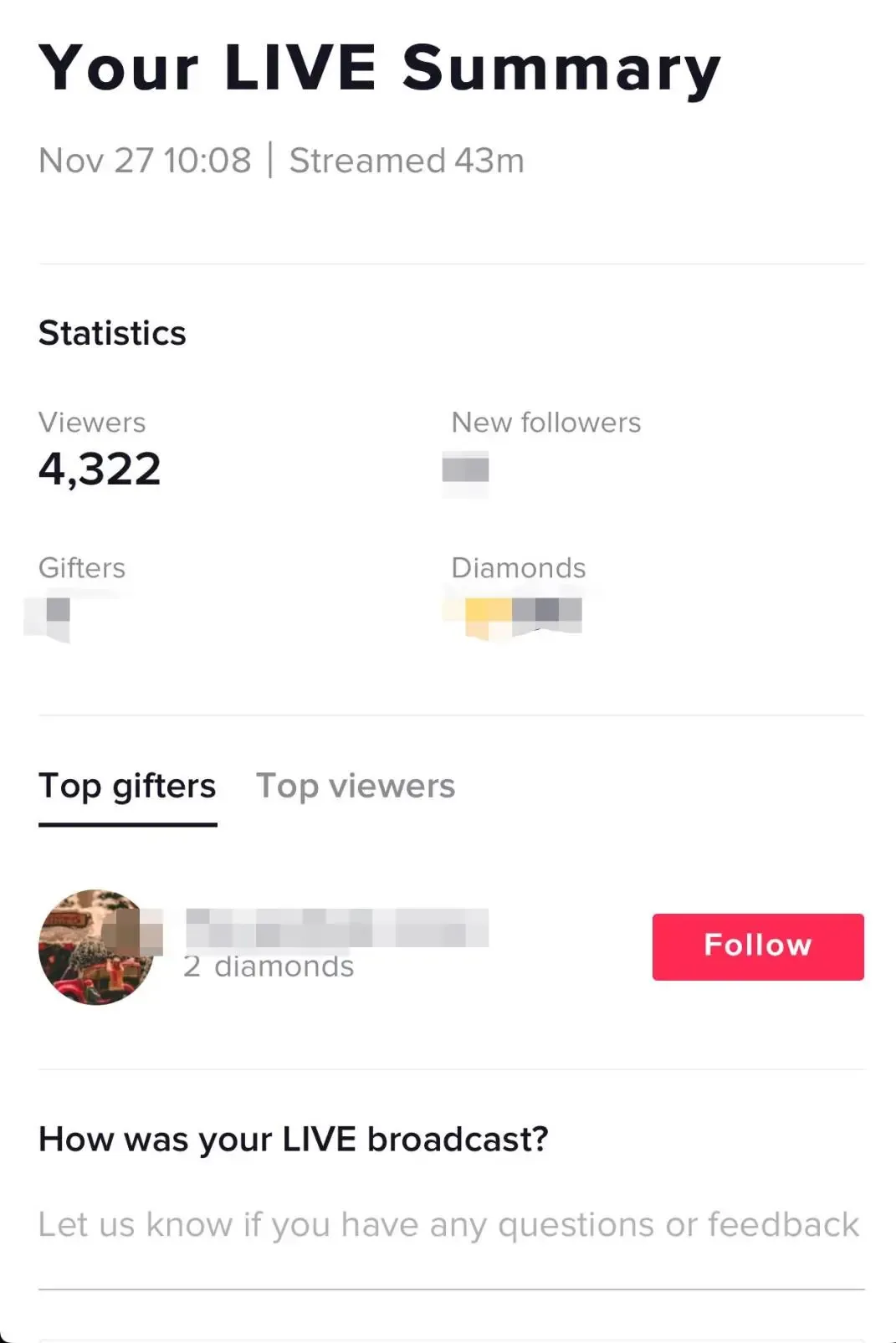Switch to the Top viewers tab
This screenshot has height=1343, width=896.
coord(355,786)
